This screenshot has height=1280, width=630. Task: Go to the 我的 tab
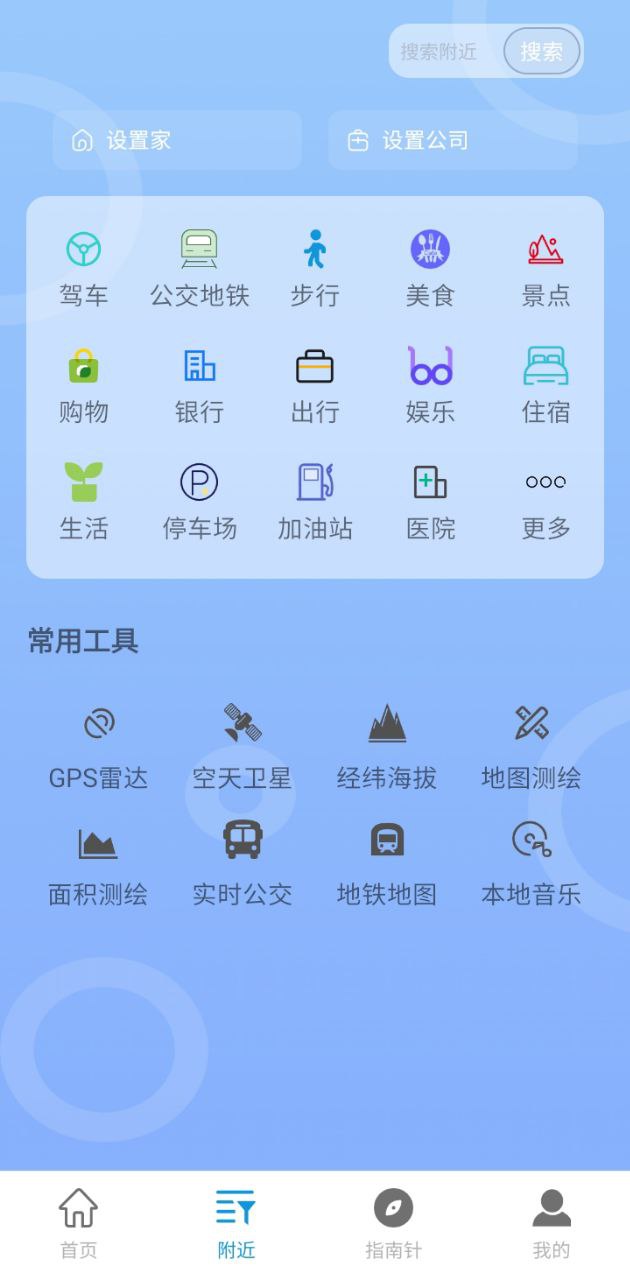click(551, 1223)
